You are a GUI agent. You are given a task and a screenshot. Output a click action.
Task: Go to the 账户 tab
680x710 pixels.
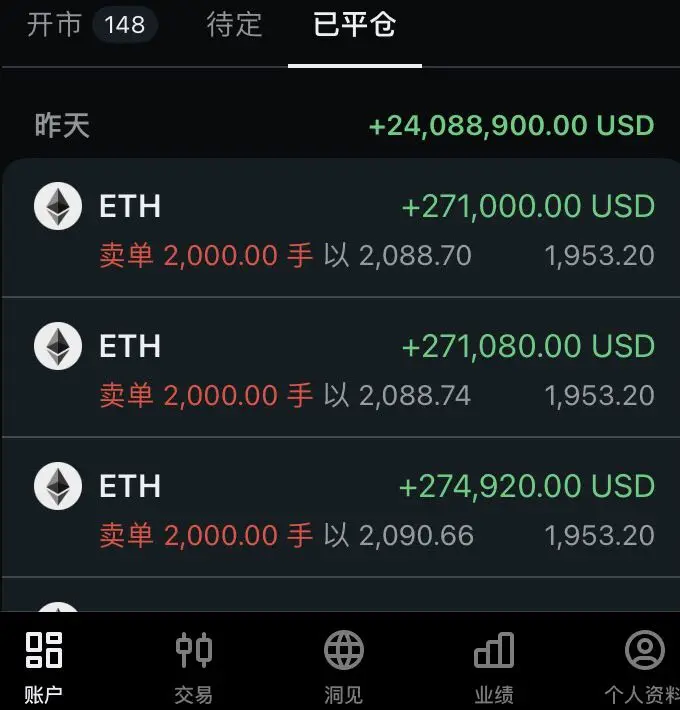tap(44, 666)
